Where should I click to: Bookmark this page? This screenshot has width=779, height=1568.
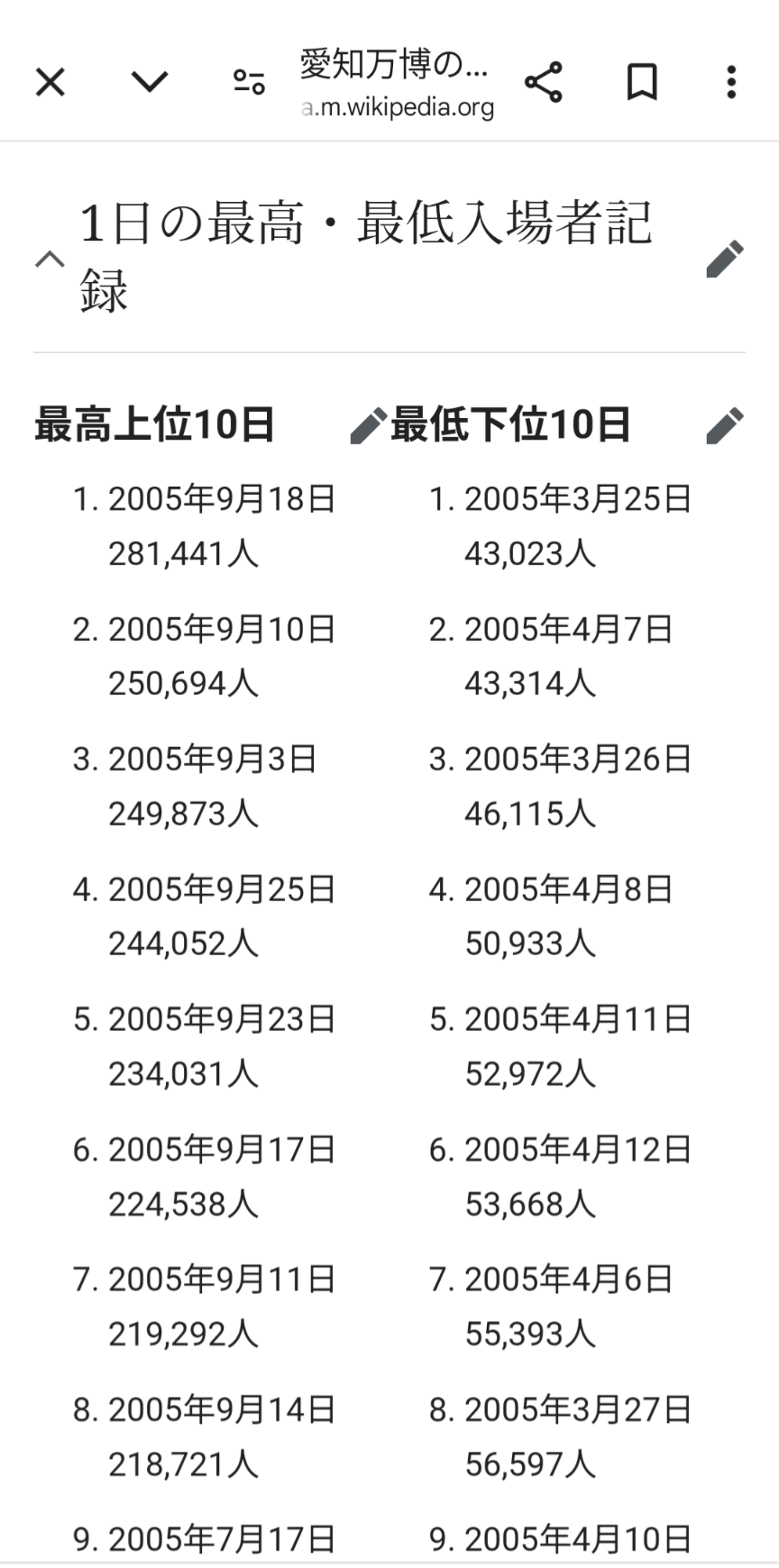(642, 83)
